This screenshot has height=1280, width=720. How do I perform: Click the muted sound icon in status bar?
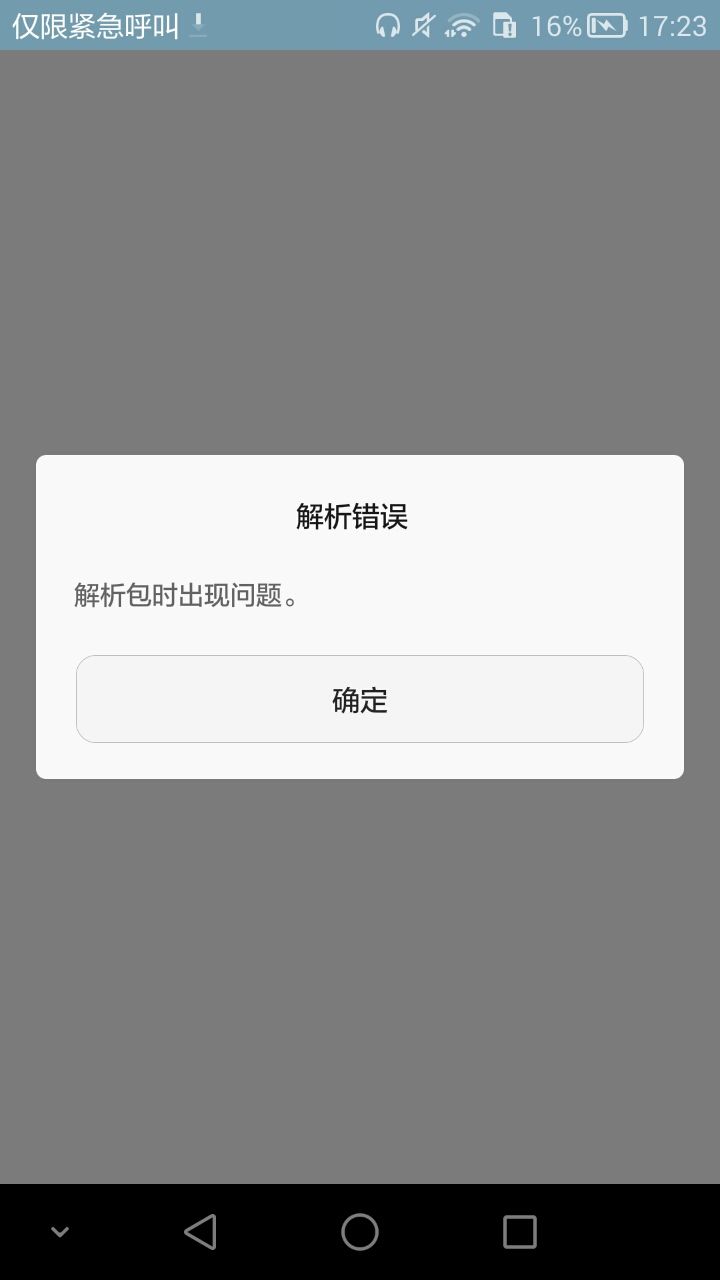coord(424,25)
